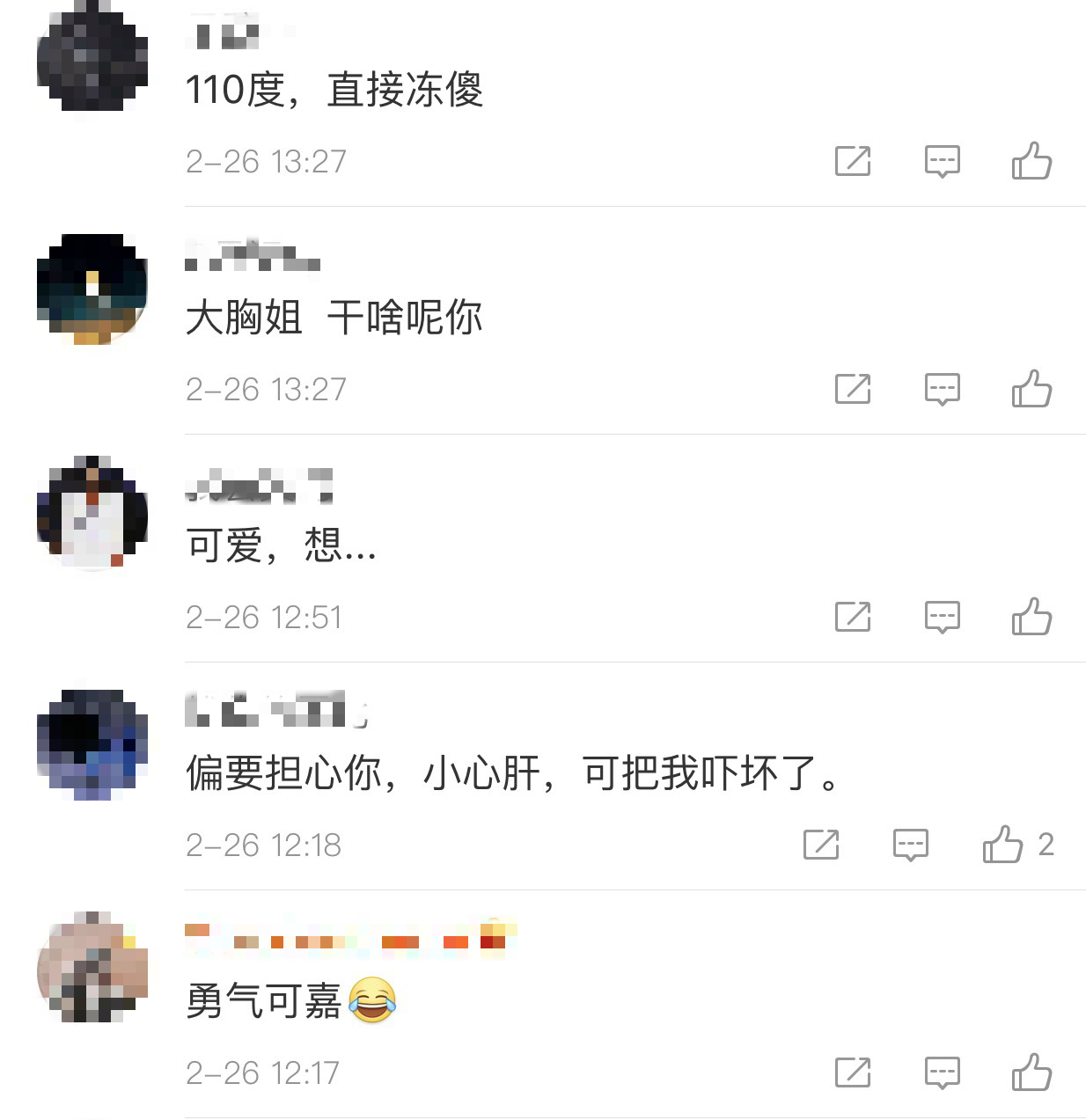Viewport: 1086px width, 1120px height.
Task: Open avatar of the '可爱，想…' commenter
Action: [92, 514]
